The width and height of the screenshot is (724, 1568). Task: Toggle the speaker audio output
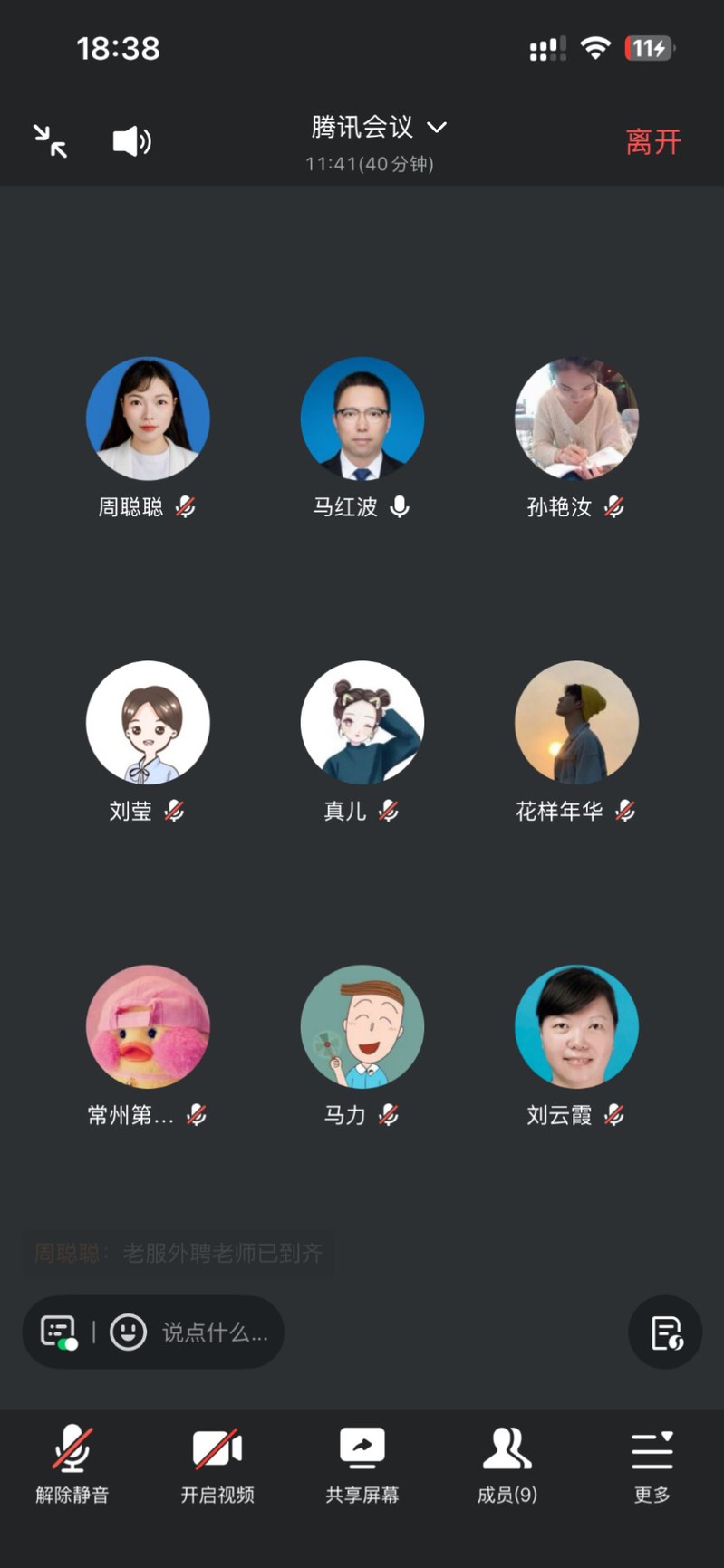pyautogui.click(x=131, y=141)
